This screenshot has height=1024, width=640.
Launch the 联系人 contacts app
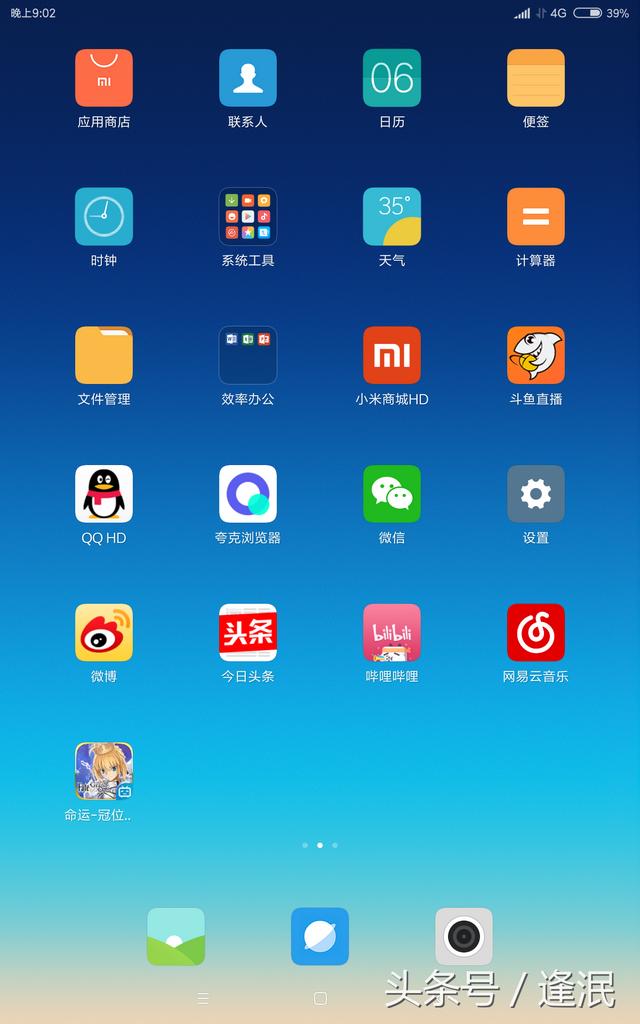pyautogui.click(x=248, y=78)
